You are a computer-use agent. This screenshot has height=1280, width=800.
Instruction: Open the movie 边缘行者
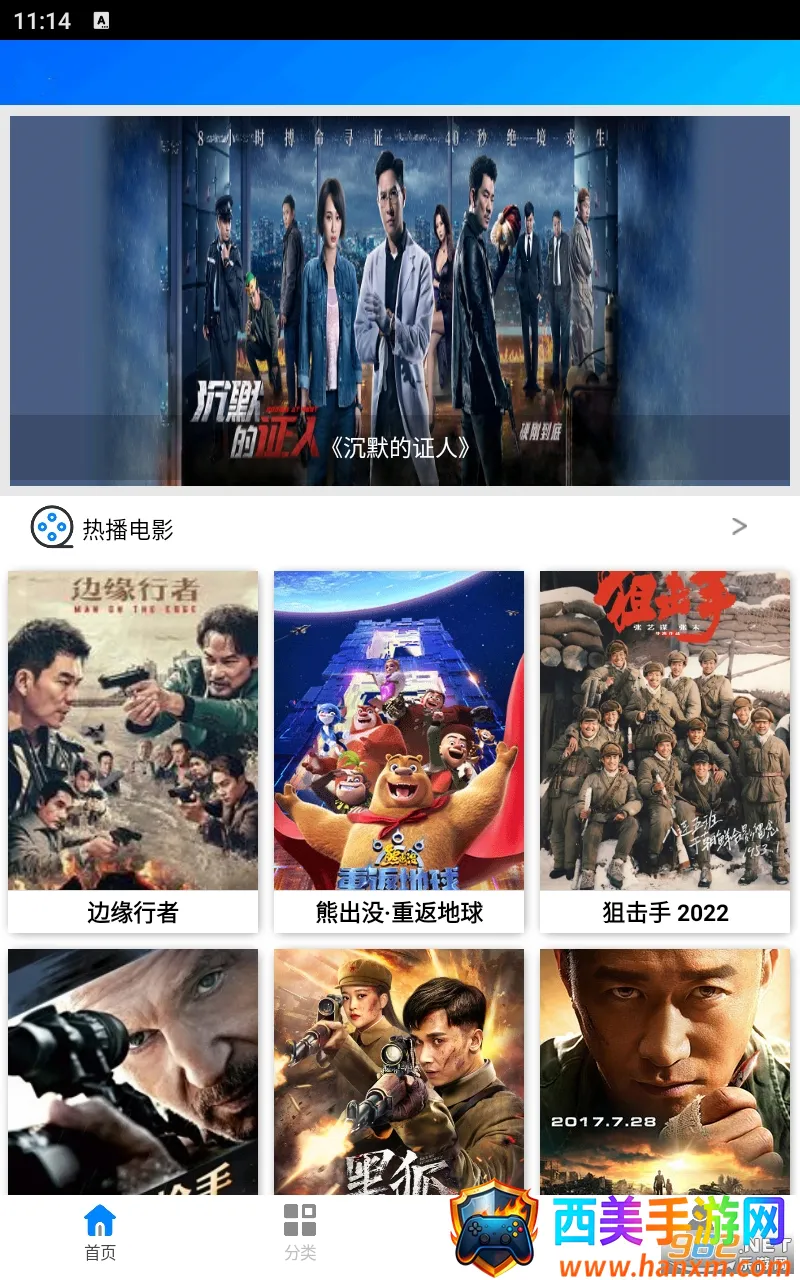133,750
